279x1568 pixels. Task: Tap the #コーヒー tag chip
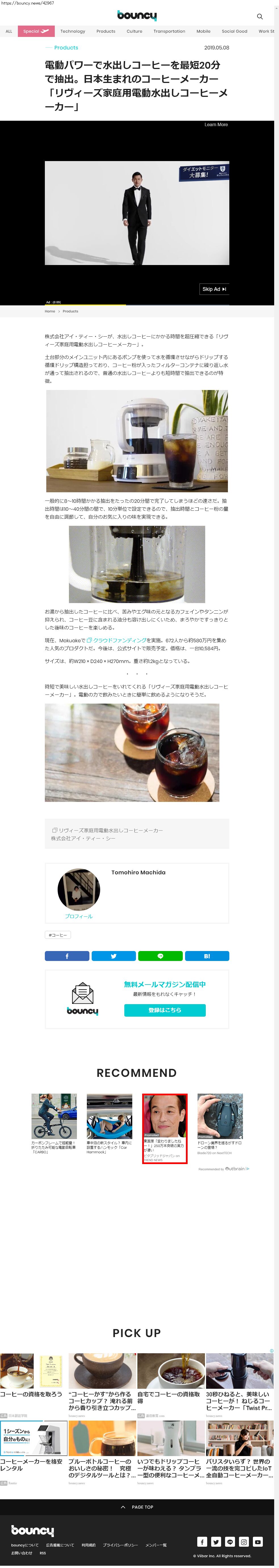[58, 935]
